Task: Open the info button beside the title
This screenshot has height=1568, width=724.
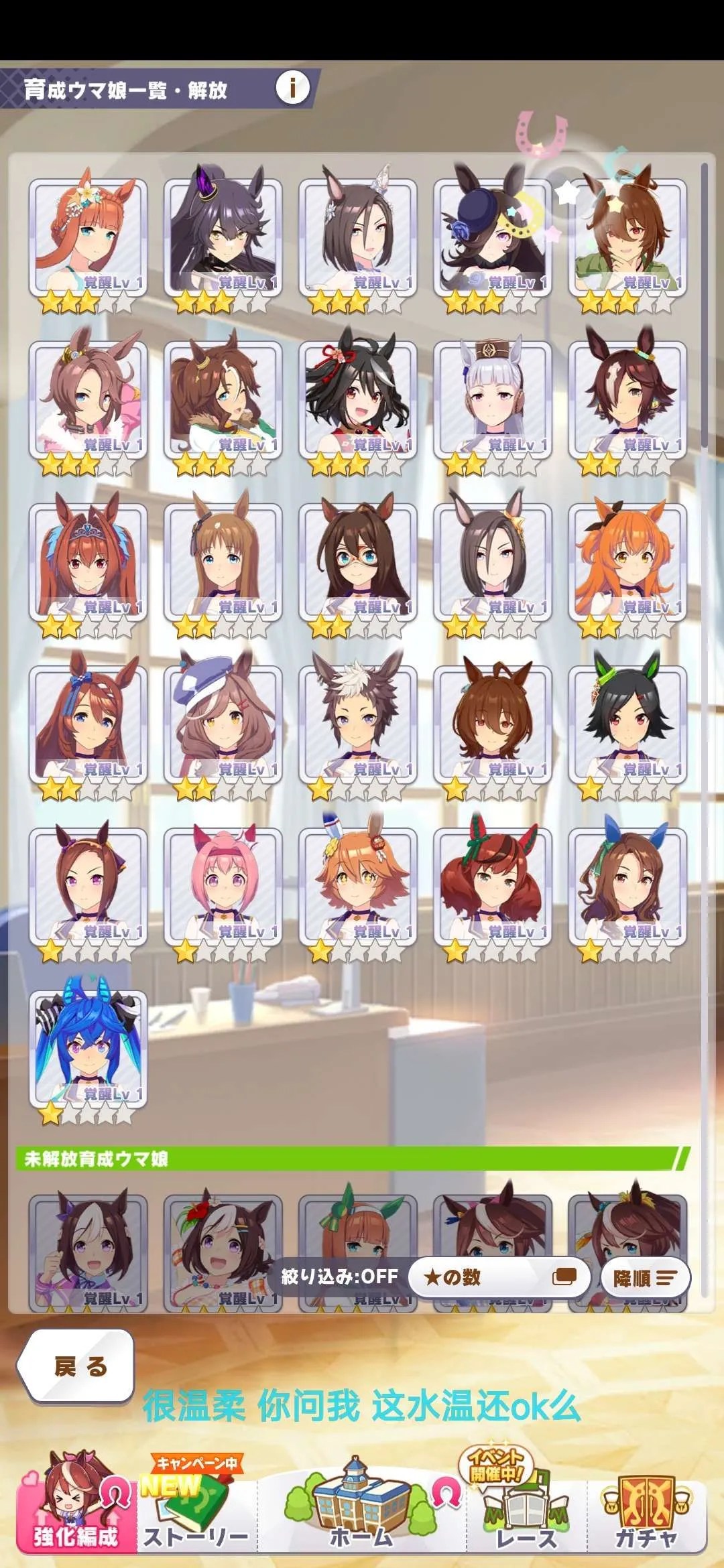Action: 293,88
